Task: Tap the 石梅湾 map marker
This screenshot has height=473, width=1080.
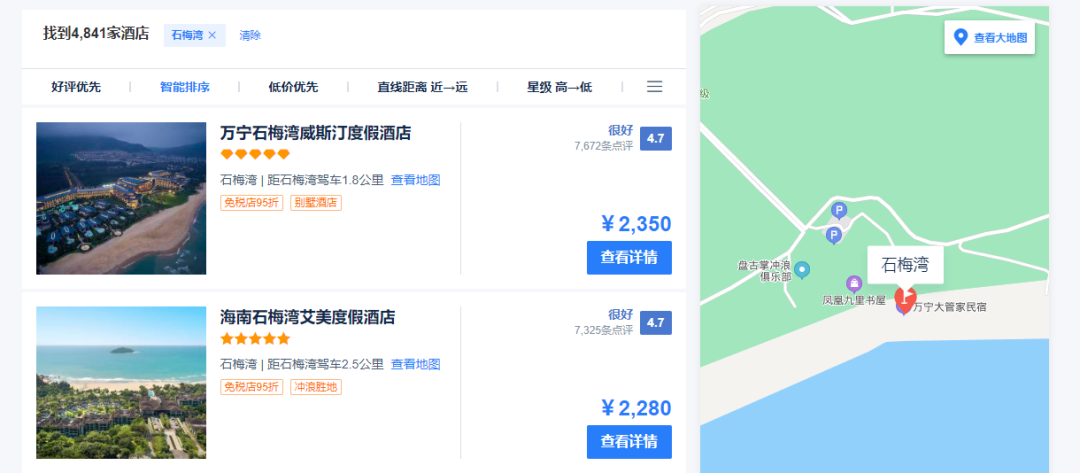Action: [x=905, y=297]
